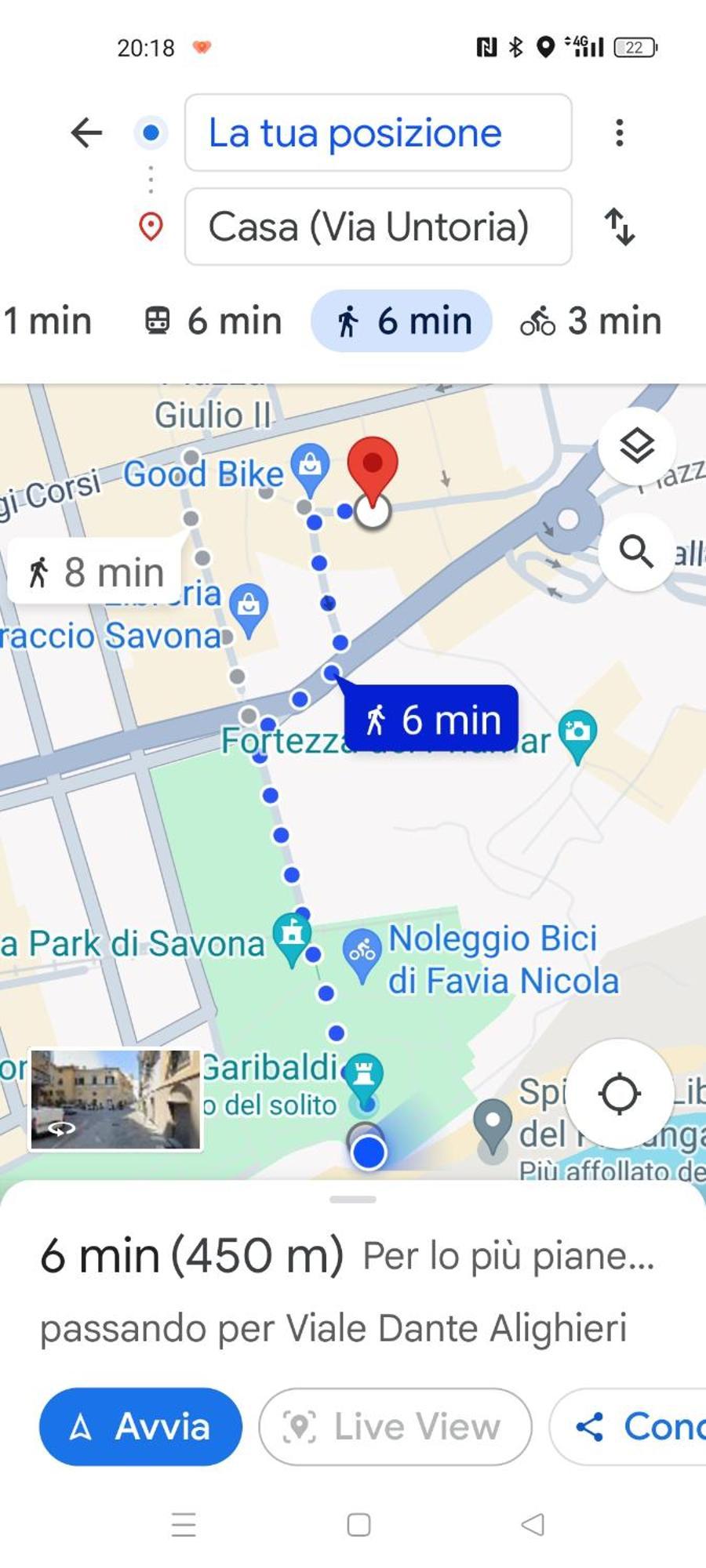Edit the 'La tua posizione' start field

(x=377, y=132)
